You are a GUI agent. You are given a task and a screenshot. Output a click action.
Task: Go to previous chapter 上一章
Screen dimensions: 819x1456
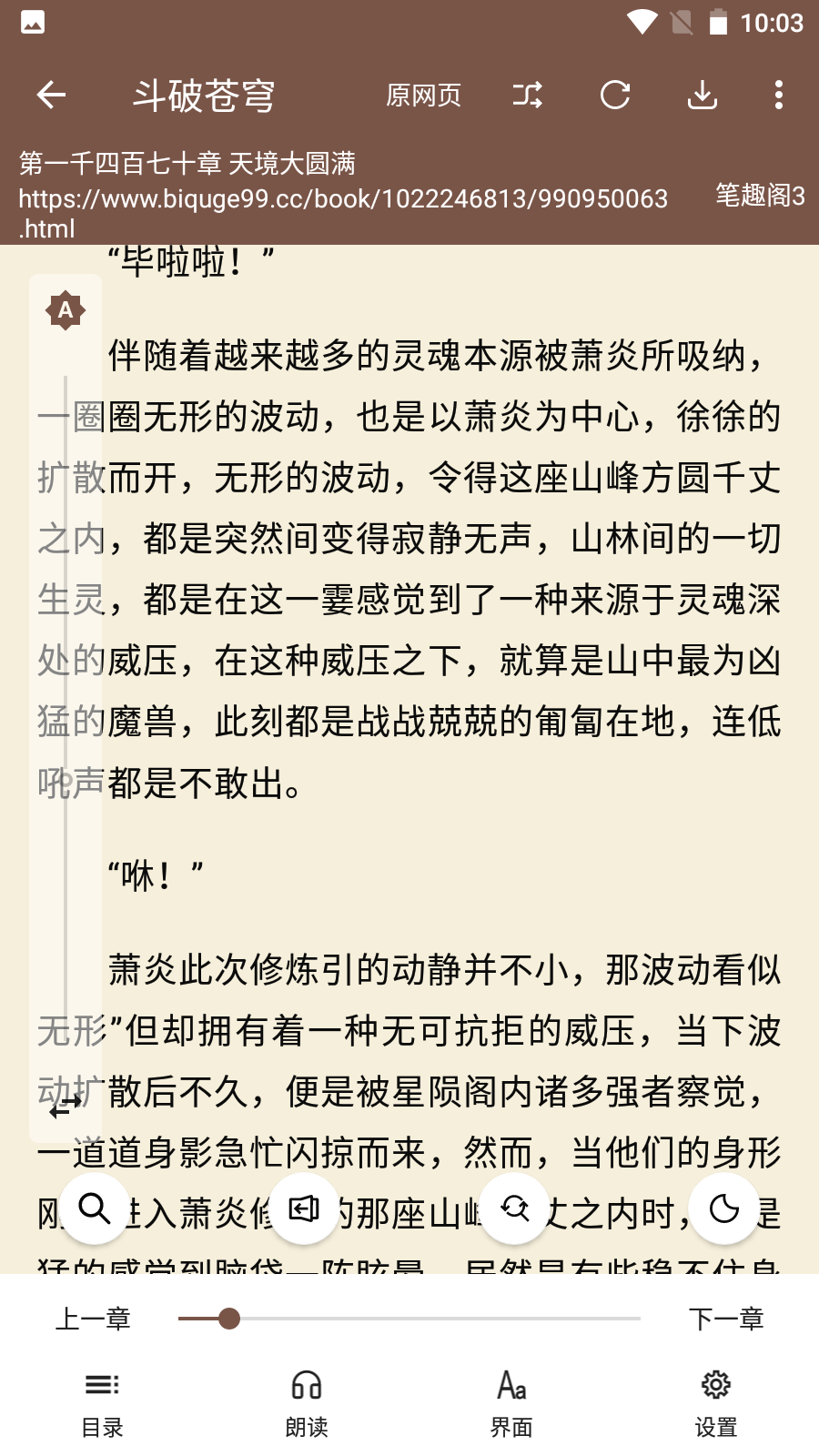93,1319
